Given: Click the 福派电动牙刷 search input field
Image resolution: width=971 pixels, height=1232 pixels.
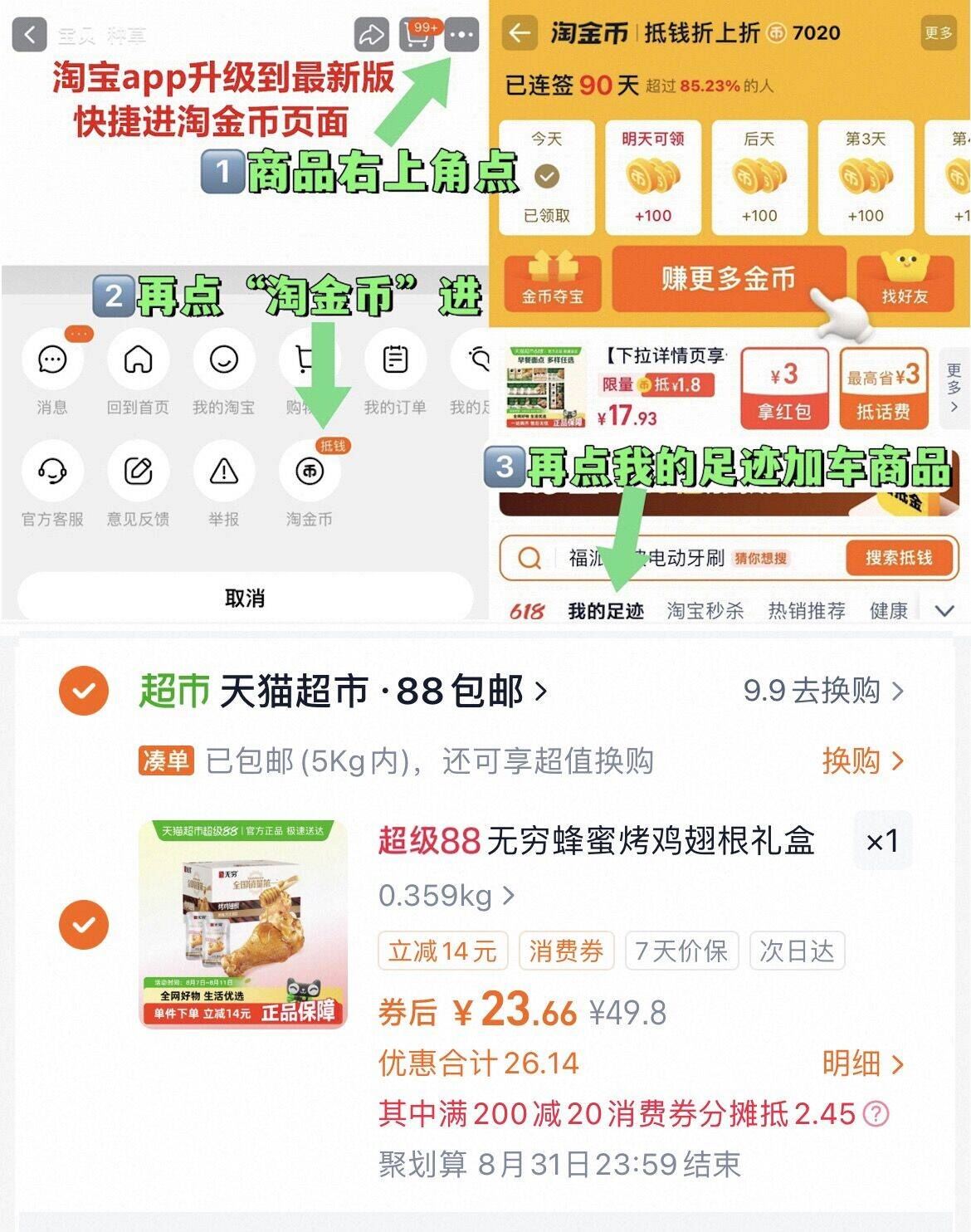Looking at the screenshot, I should [x=664, y=559].
